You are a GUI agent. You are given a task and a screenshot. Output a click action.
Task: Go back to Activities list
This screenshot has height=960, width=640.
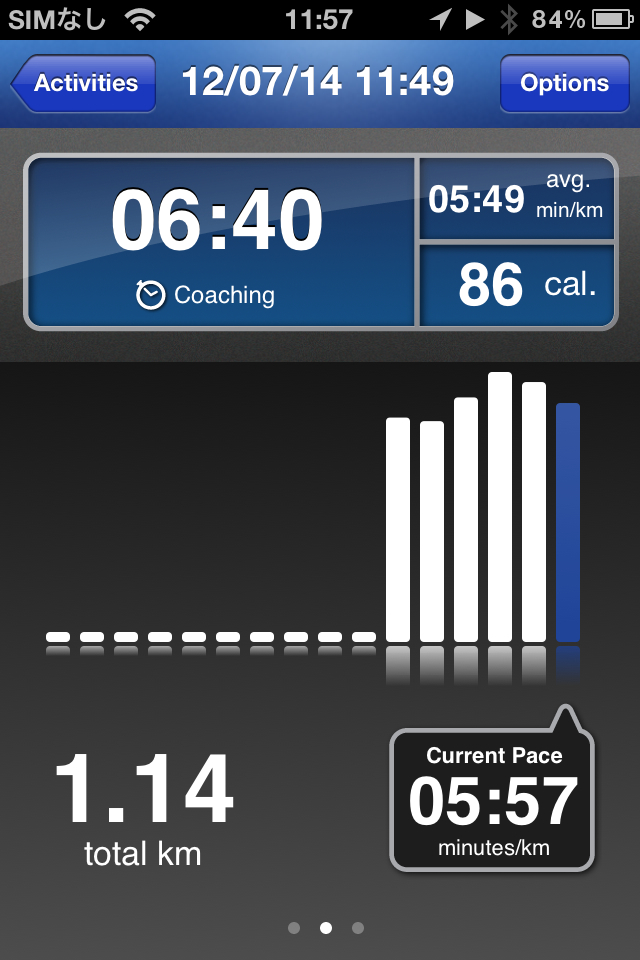pyautogui.click(x=84, y=83)
